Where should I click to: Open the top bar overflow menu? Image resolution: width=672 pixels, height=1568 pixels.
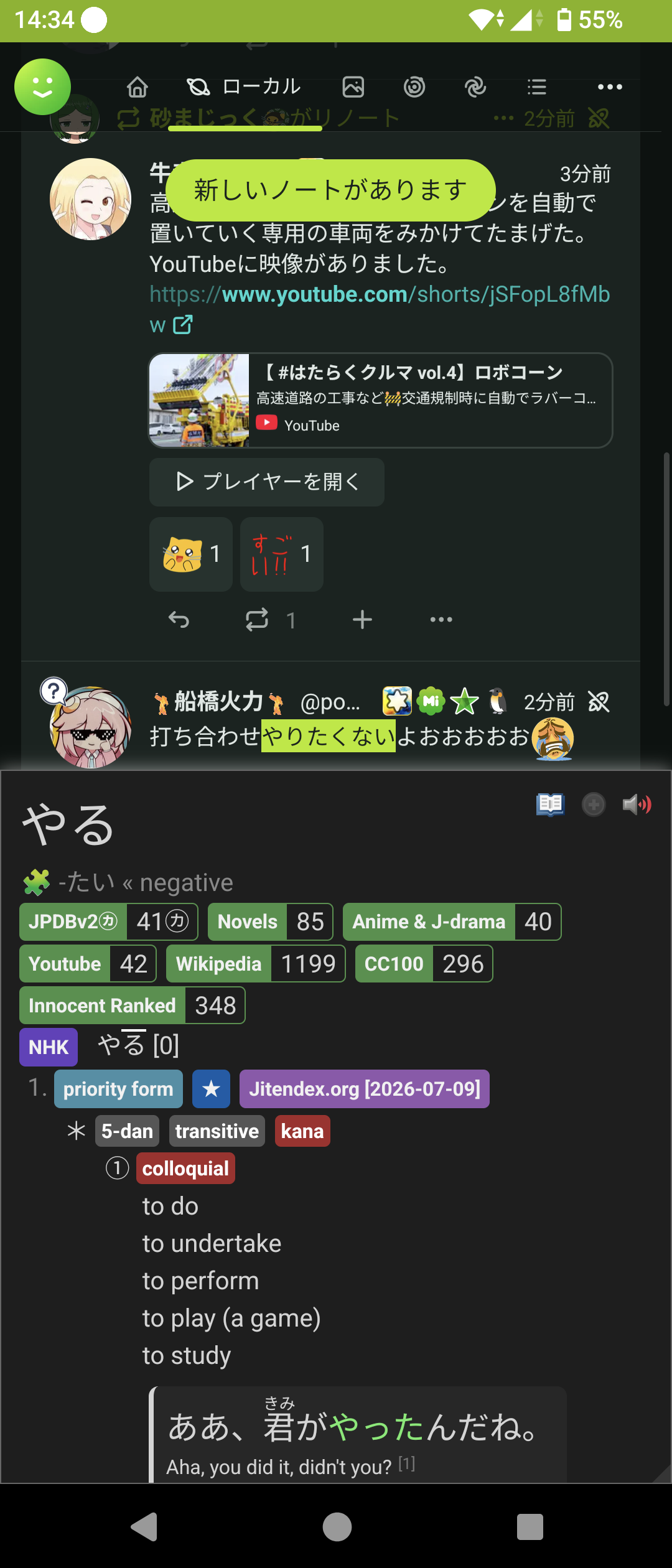pyautogui.click(x=610, y=87)
